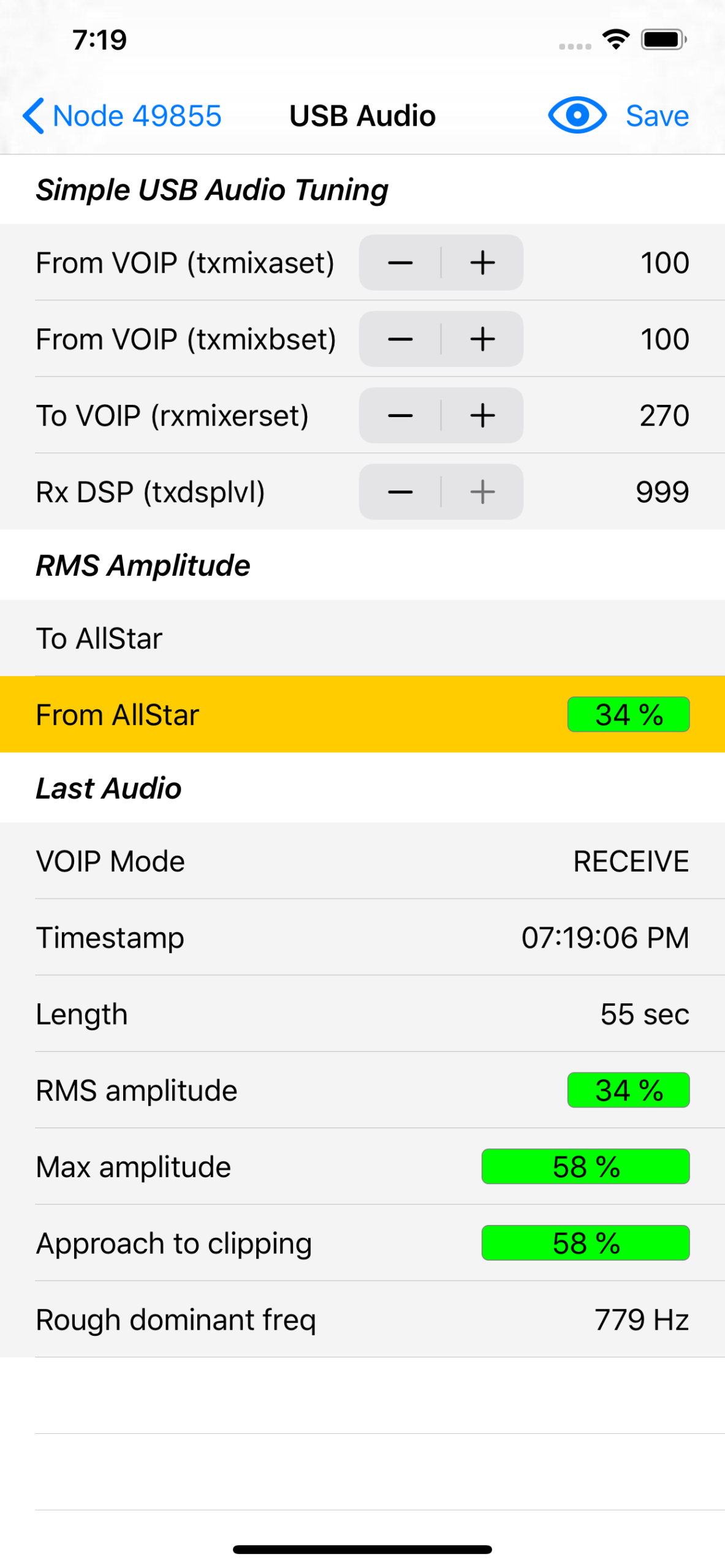Increase the txmixaset value
Image resolution: width=725 pixels, height=1568 pixels.
[x=482, y=263]
